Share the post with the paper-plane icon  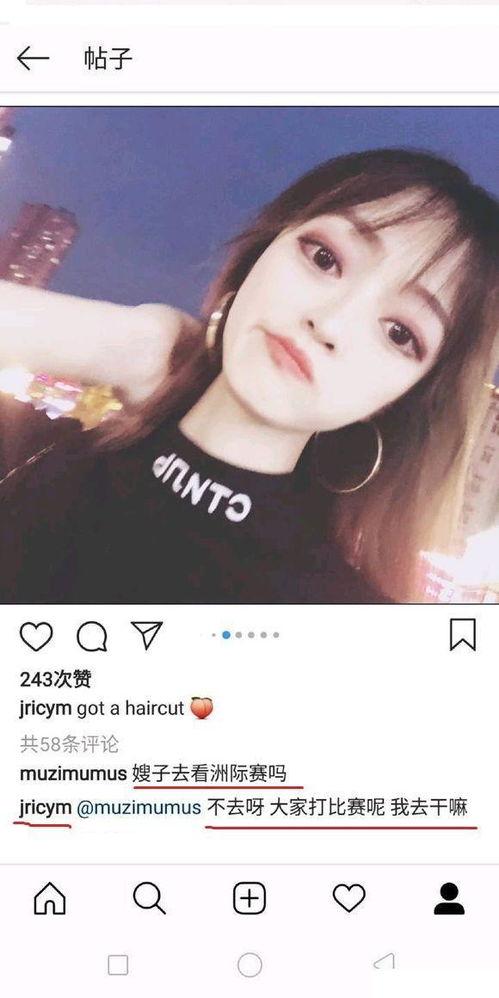(x=147, y=634)
